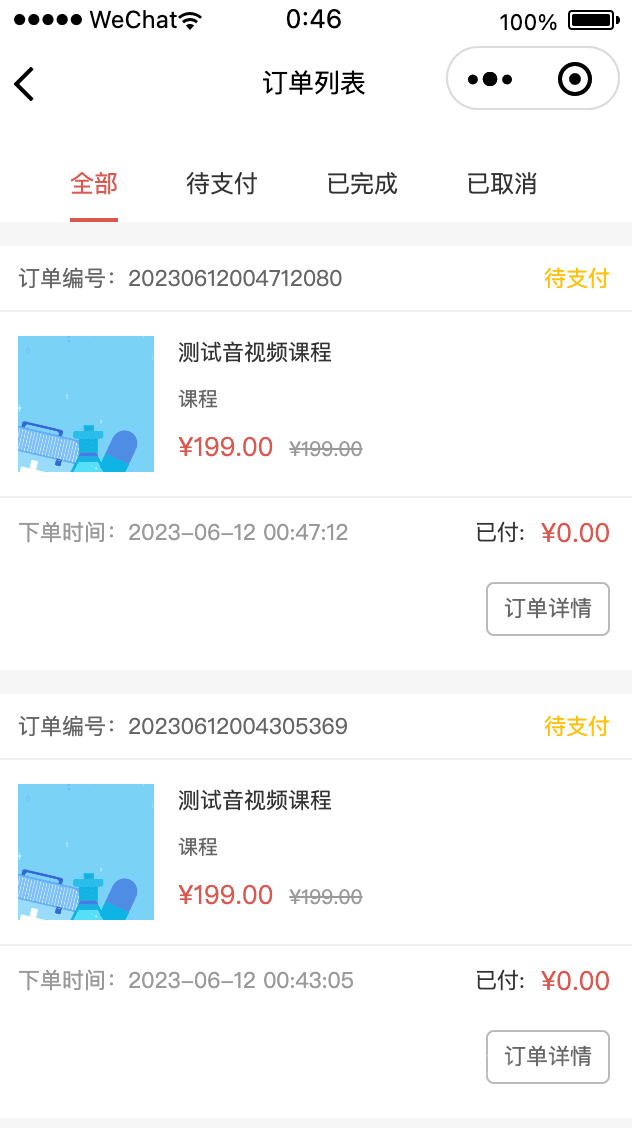Open the mini program more-options menu
This screenshot has height=1128, width=632.
[x=490, y=79]
